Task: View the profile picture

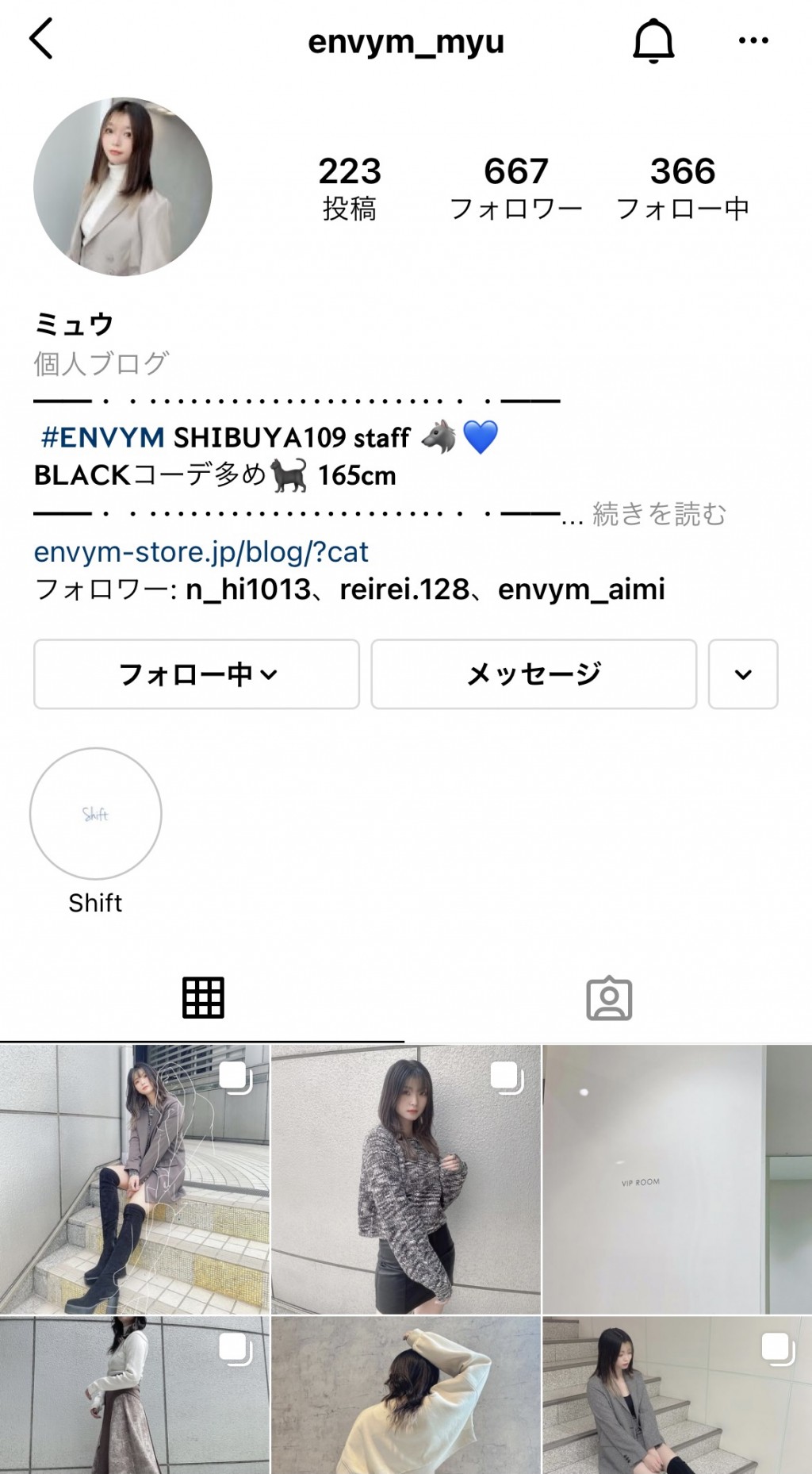Action: click(x=123, y=187)
